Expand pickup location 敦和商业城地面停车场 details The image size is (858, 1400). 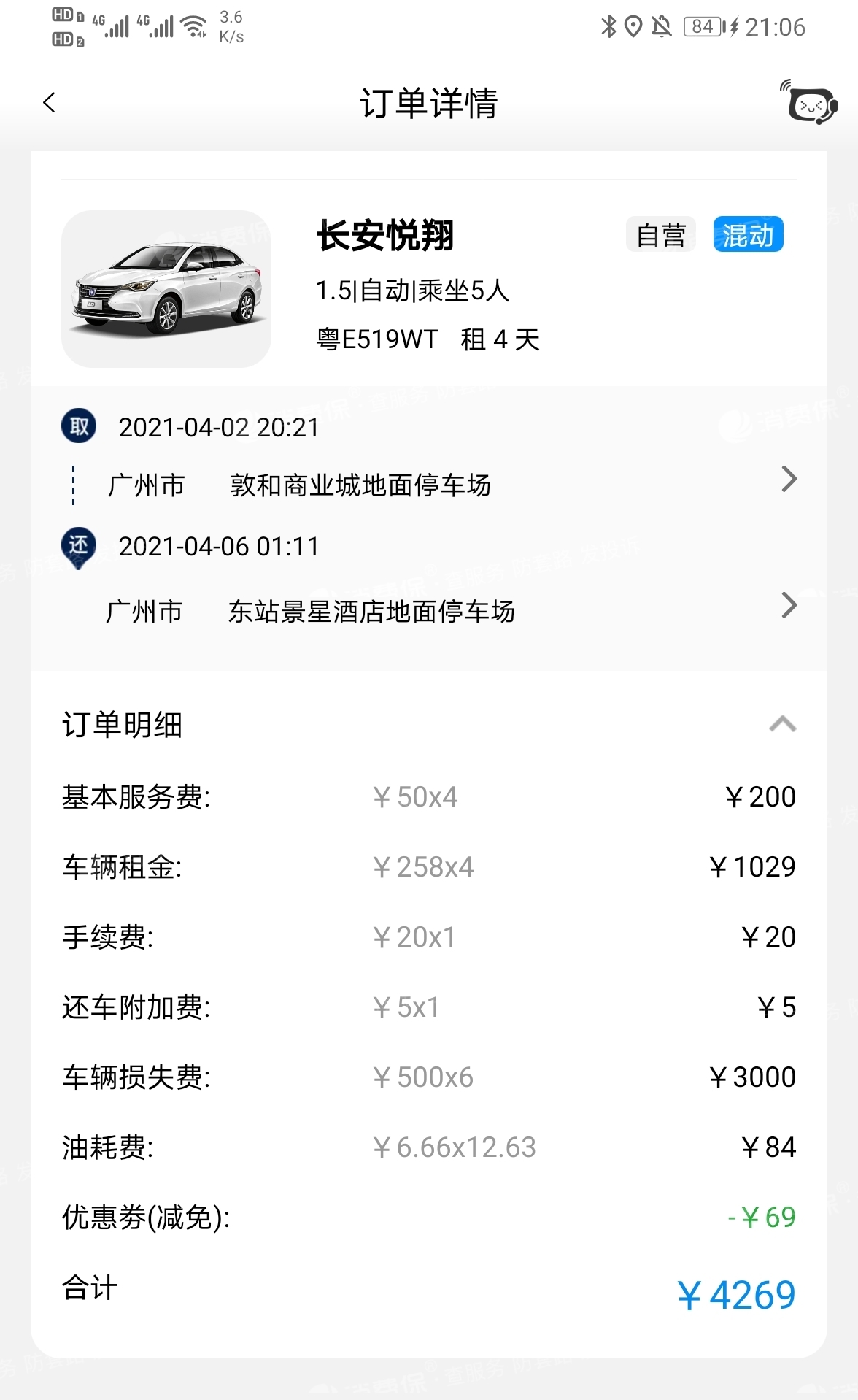(x=789, y=480)
